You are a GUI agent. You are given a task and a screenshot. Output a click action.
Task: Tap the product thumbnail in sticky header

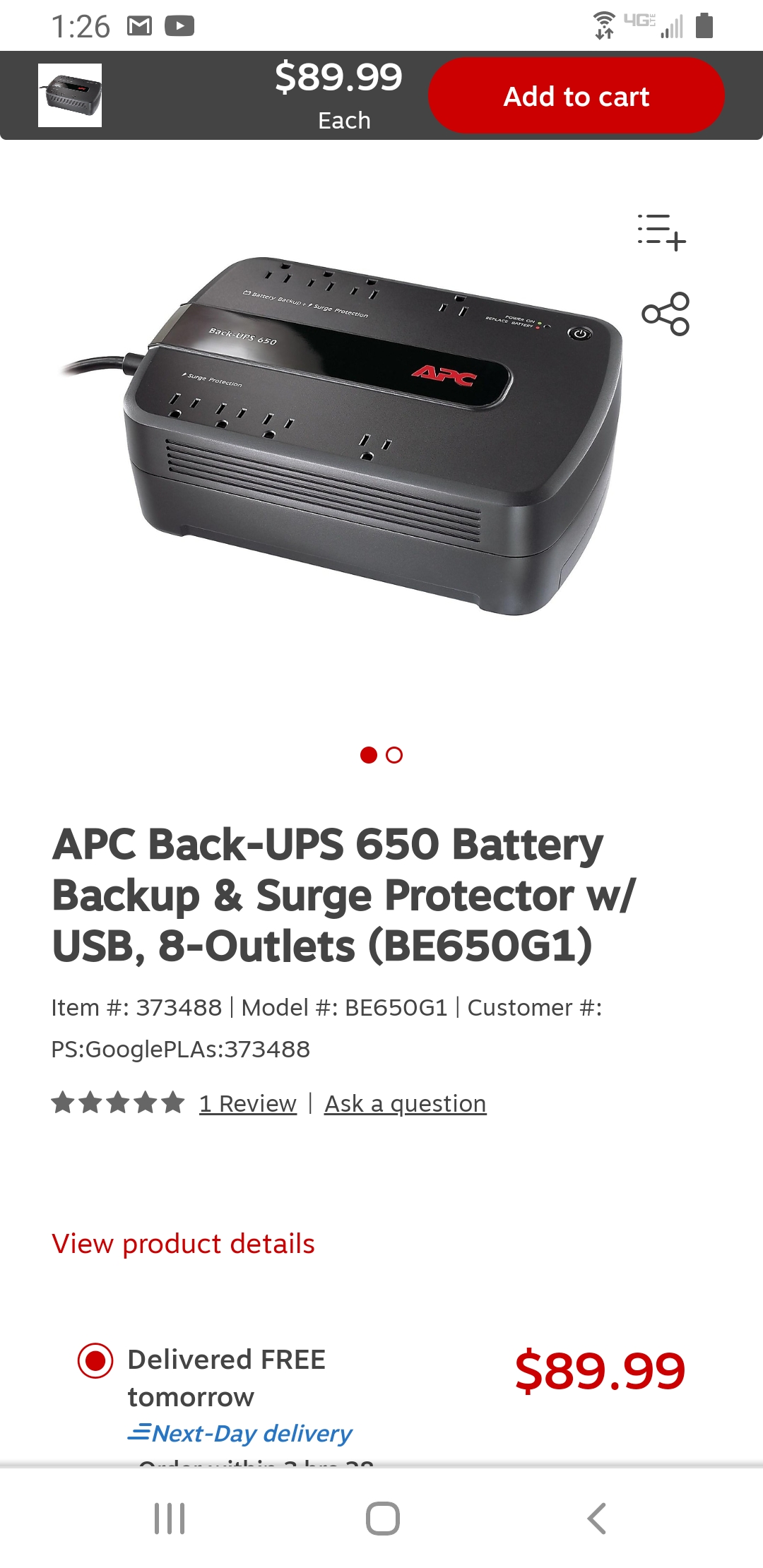pyautogui.click(x=70, y=95)
